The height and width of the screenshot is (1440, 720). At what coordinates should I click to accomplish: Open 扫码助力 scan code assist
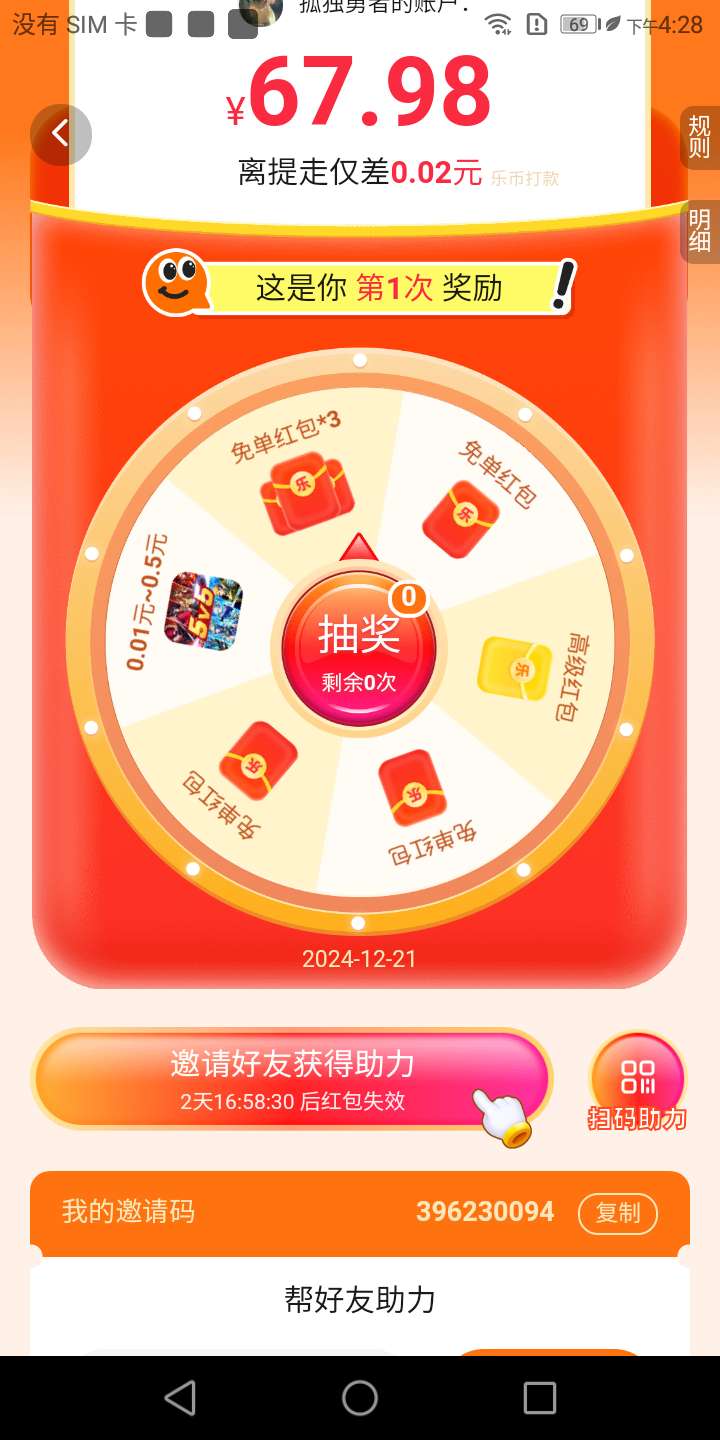pos(638,1083)
